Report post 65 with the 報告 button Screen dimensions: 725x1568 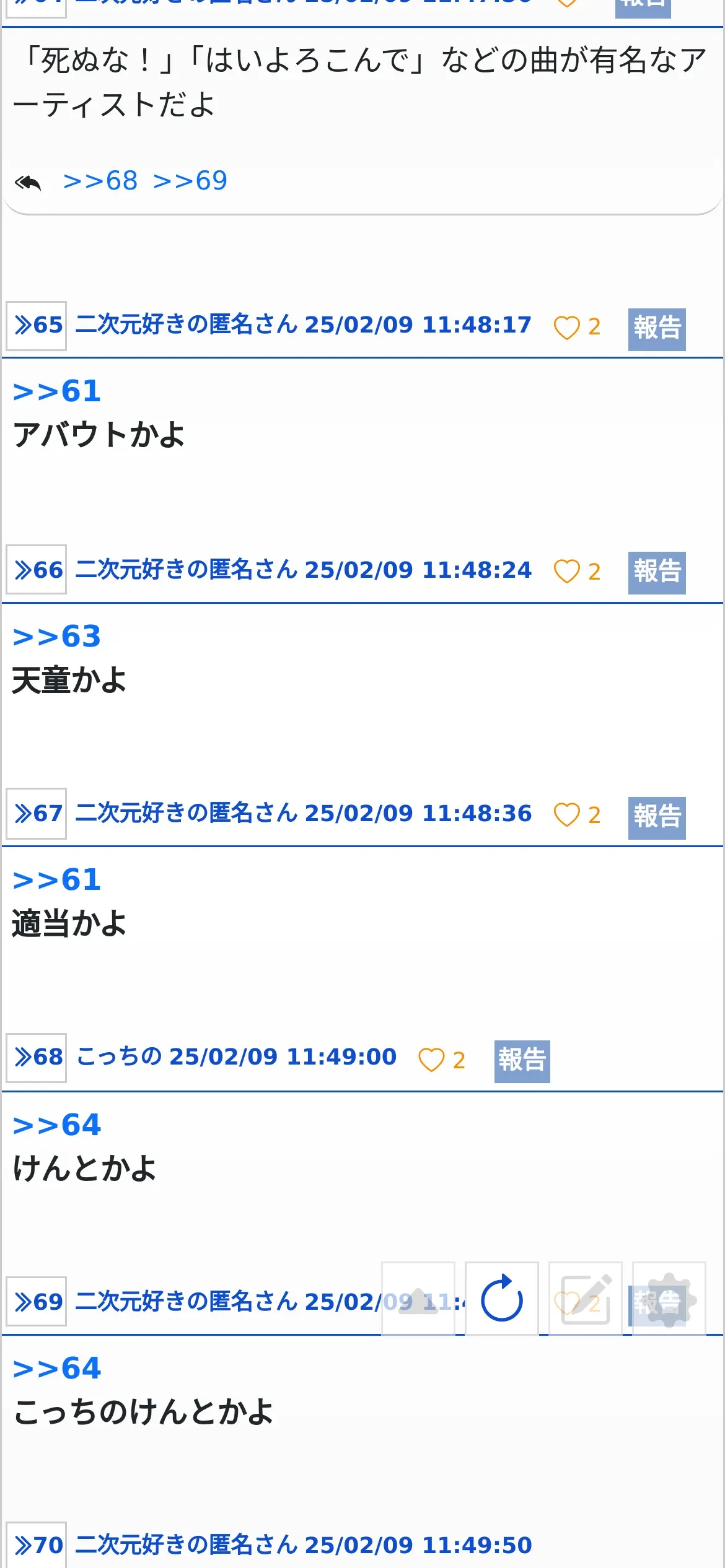click(657, 329)
